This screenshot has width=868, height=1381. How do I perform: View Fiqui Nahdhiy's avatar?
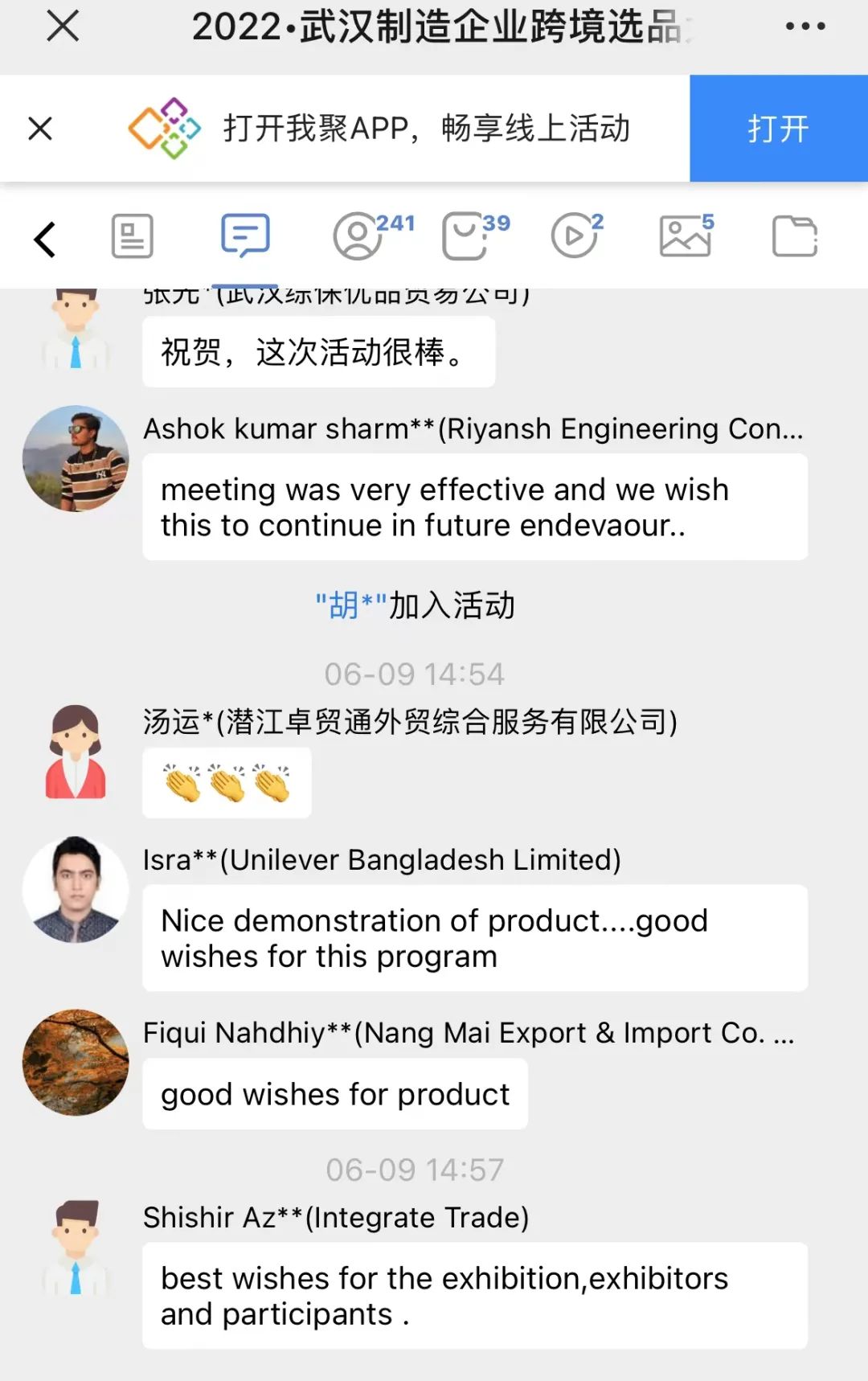tap(76, 1062)
